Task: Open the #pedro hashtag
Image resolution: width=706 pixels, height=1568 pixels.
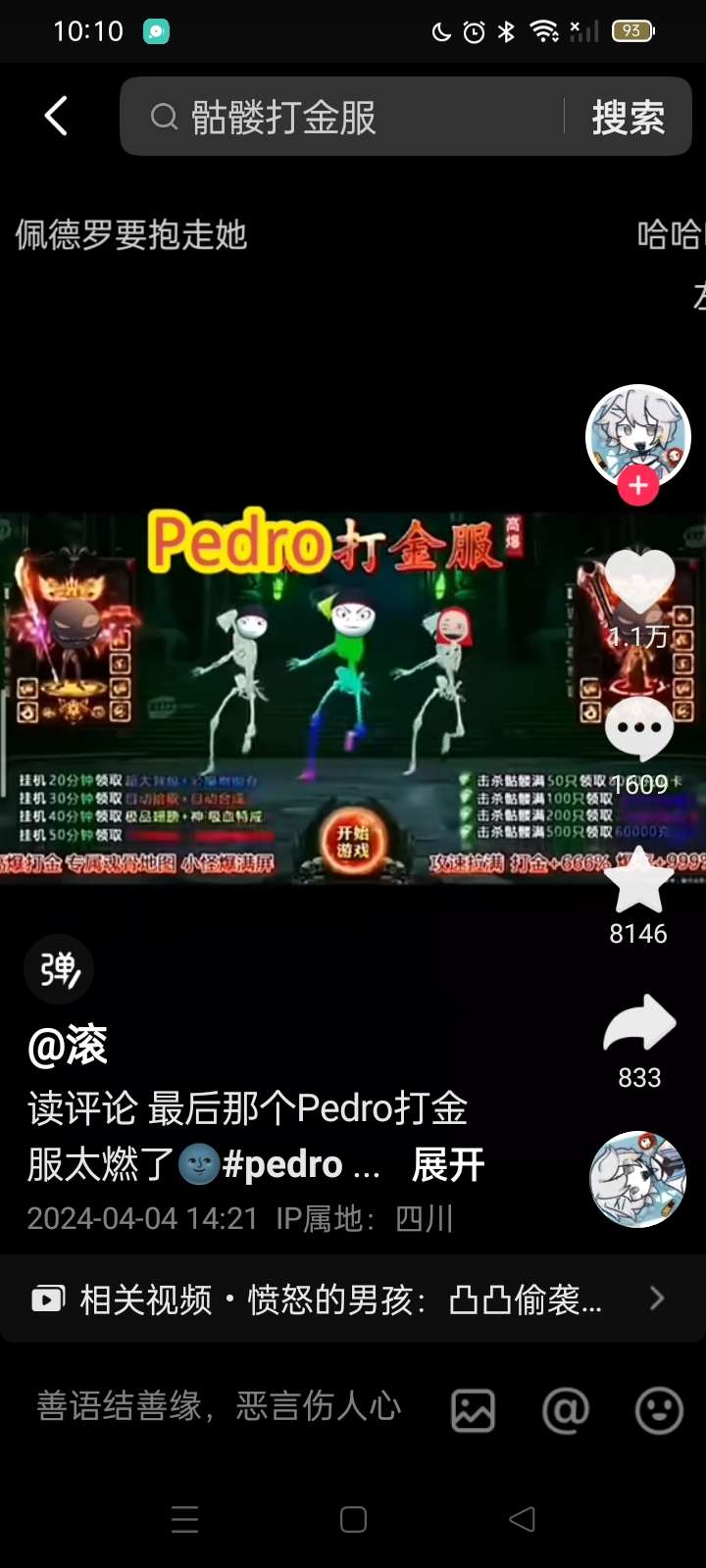Action: (x=282, y=1164)
